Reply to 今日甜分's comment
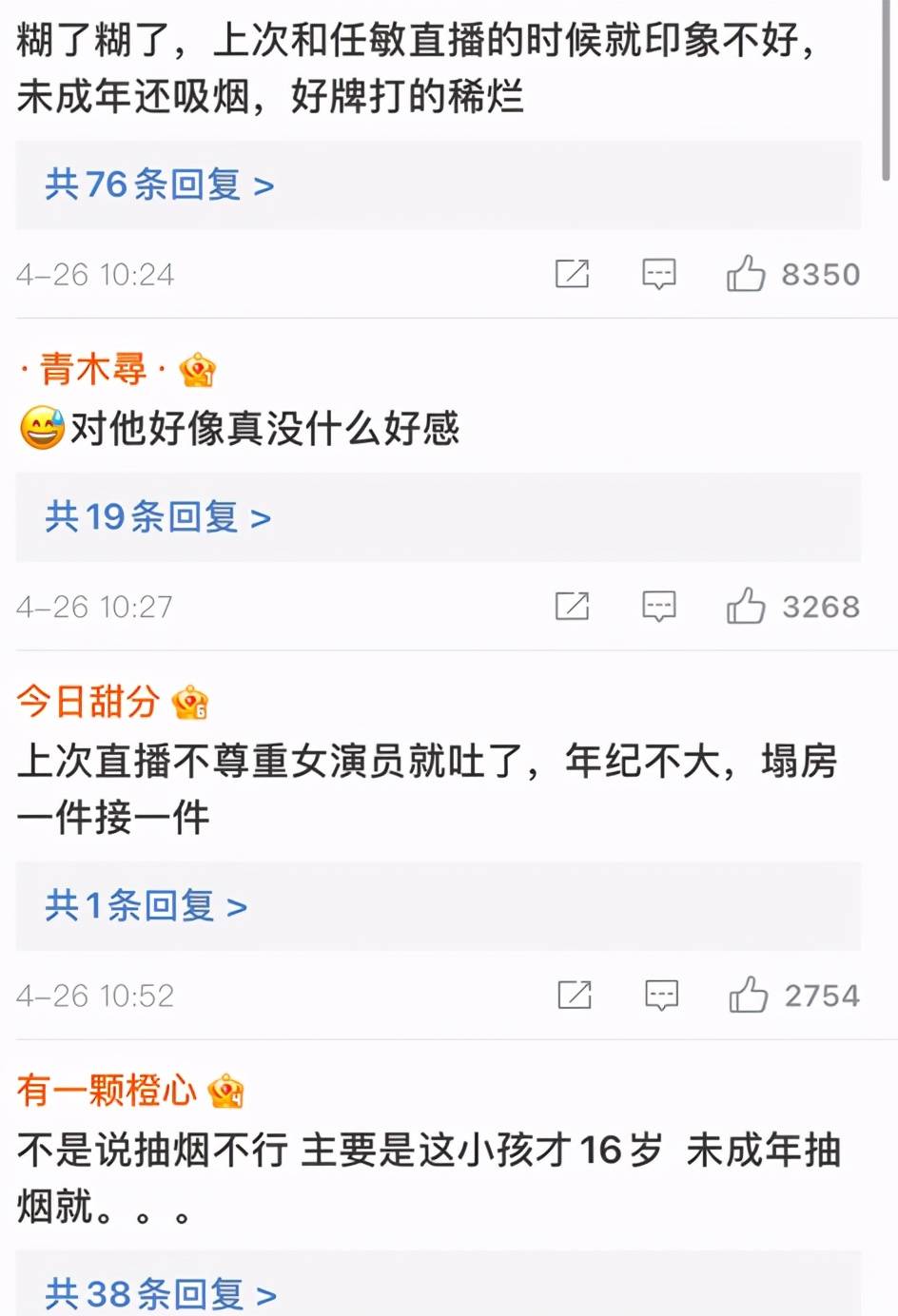 661,995
